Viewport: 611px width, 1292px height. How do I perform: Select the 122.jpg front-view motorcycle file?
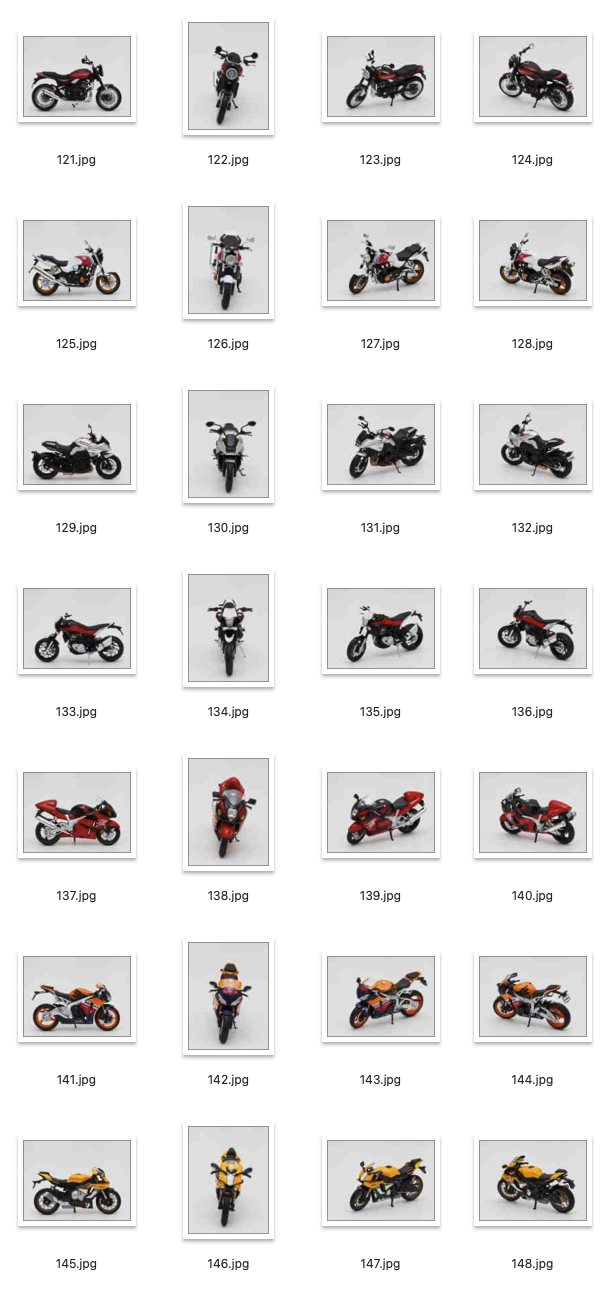tap(228, 77)
